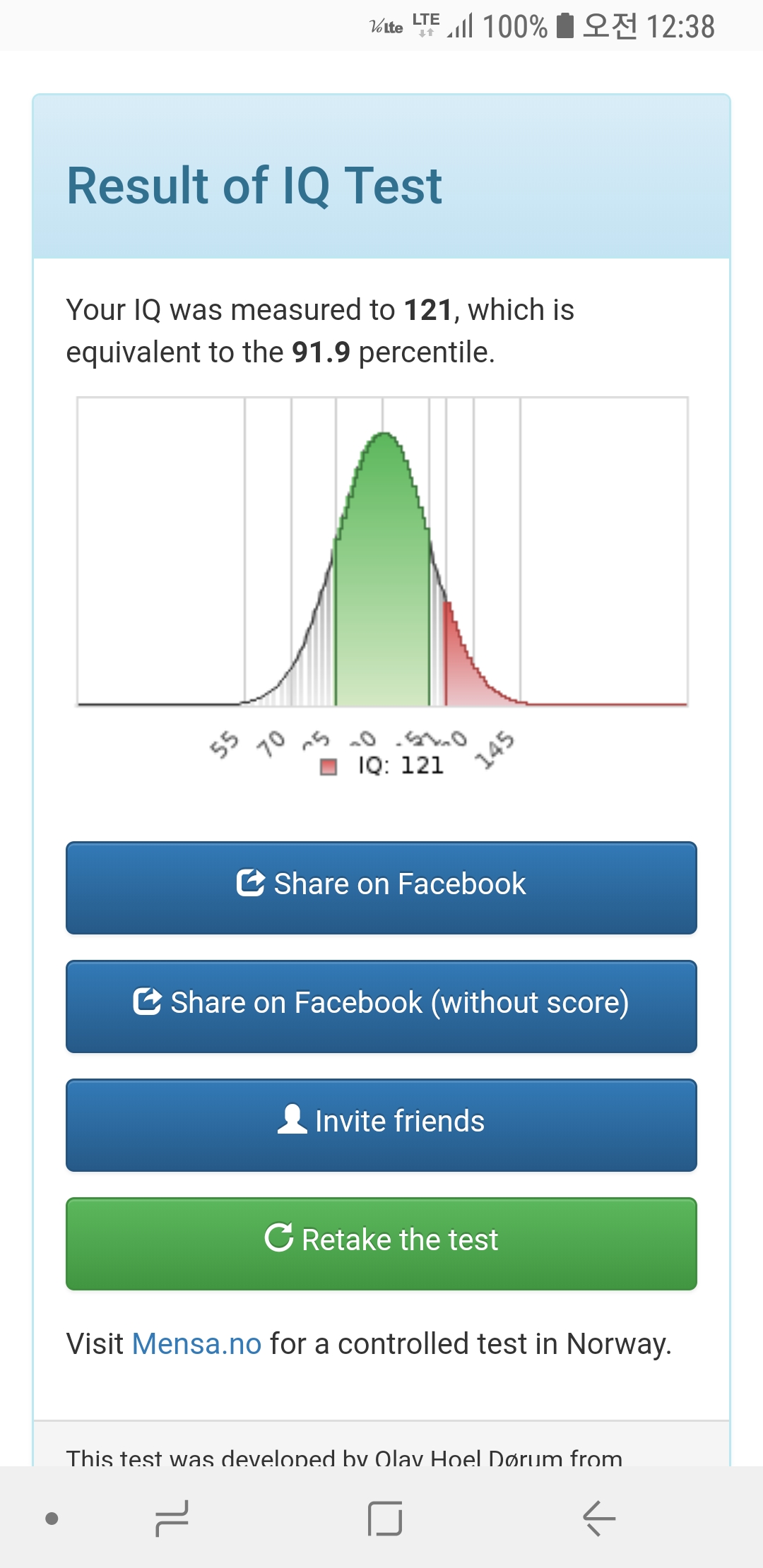Open Invite friends
763x1568 pixels.
click(381, 1125)
